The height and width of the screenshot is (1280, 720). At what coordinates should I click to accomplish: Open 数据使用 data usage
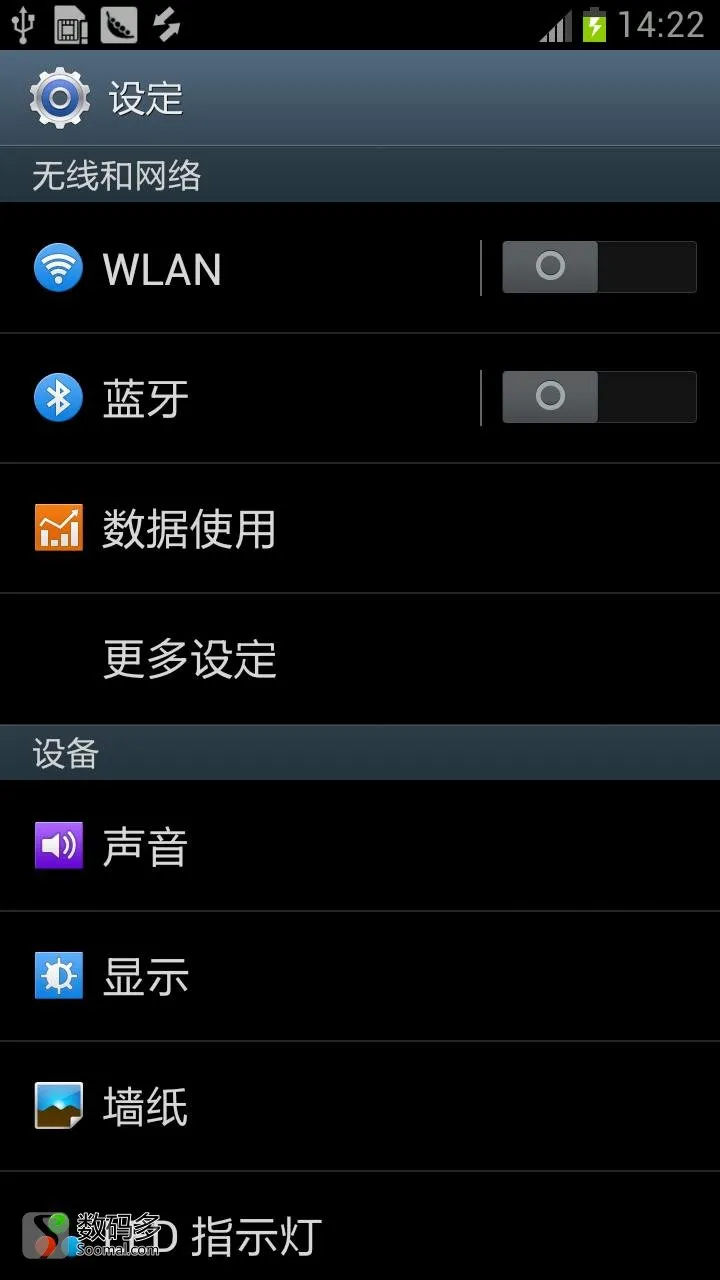click(360, 528)
